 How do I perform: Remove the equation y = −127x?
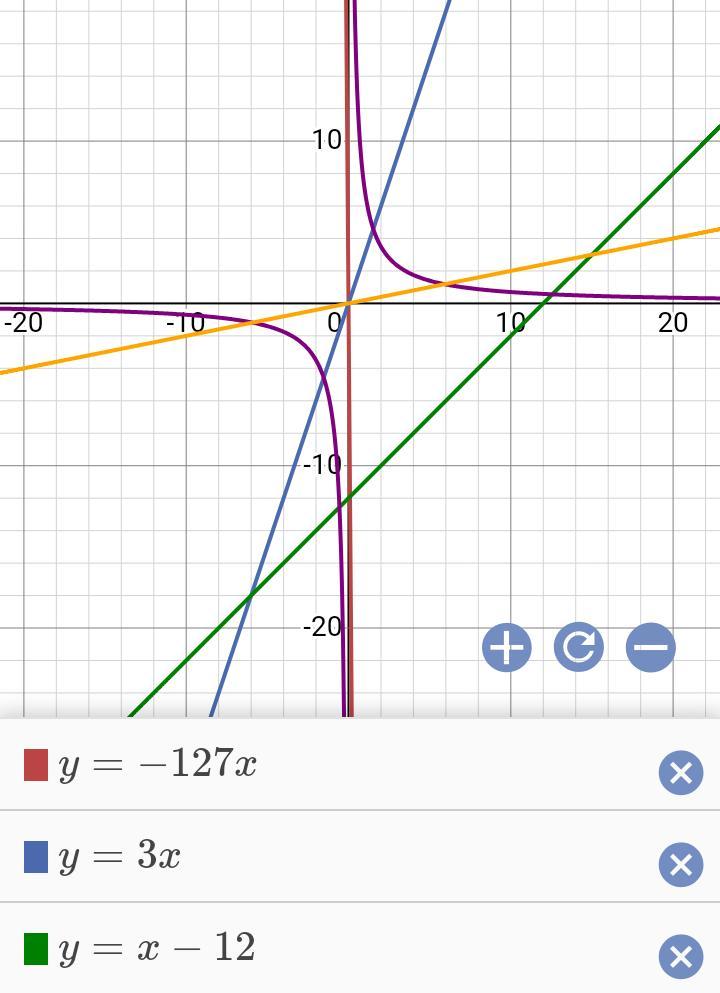[680, 773]
